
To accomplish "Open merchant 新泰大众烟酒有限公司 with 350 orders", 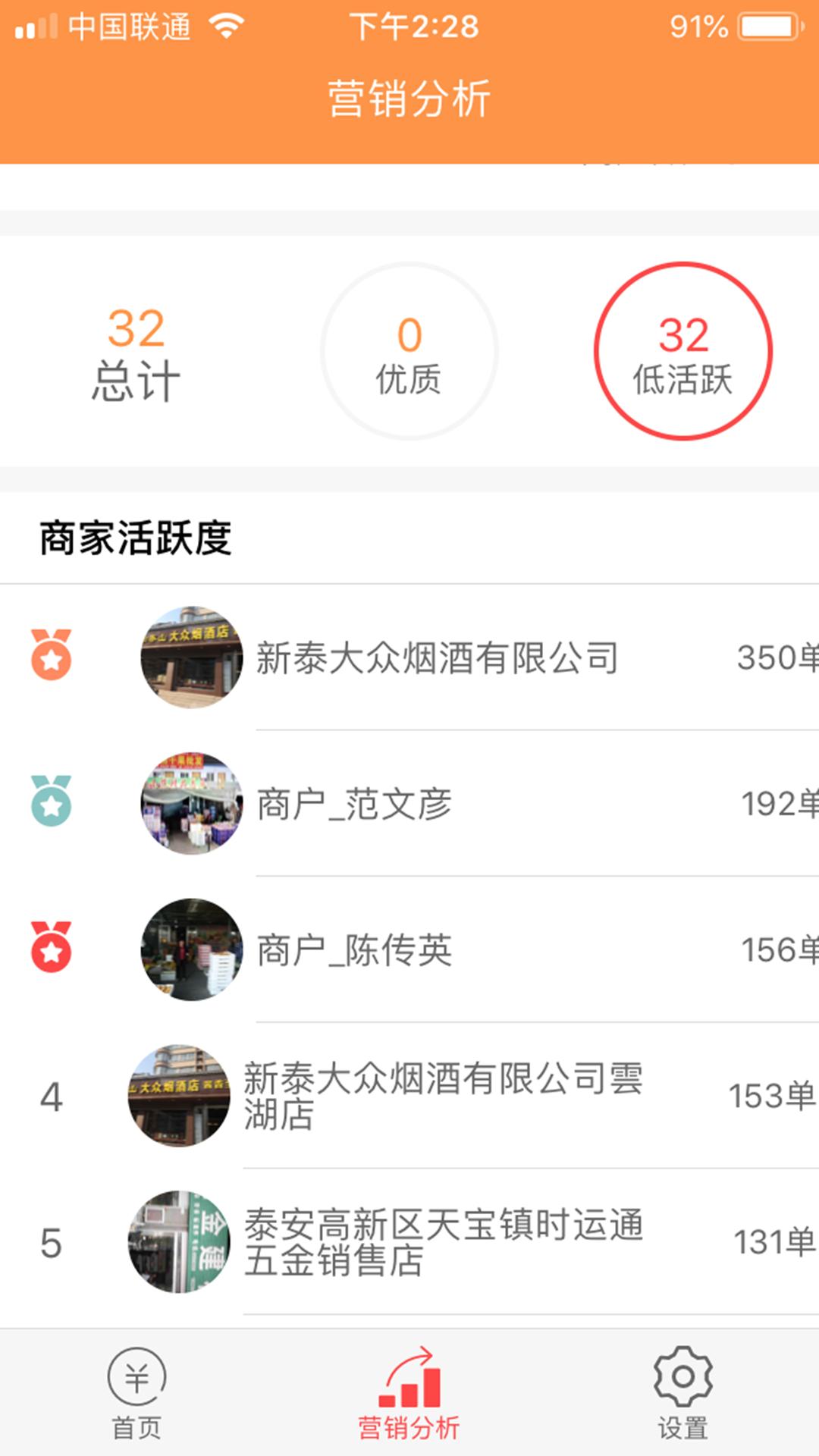I will tap(438, 657).
